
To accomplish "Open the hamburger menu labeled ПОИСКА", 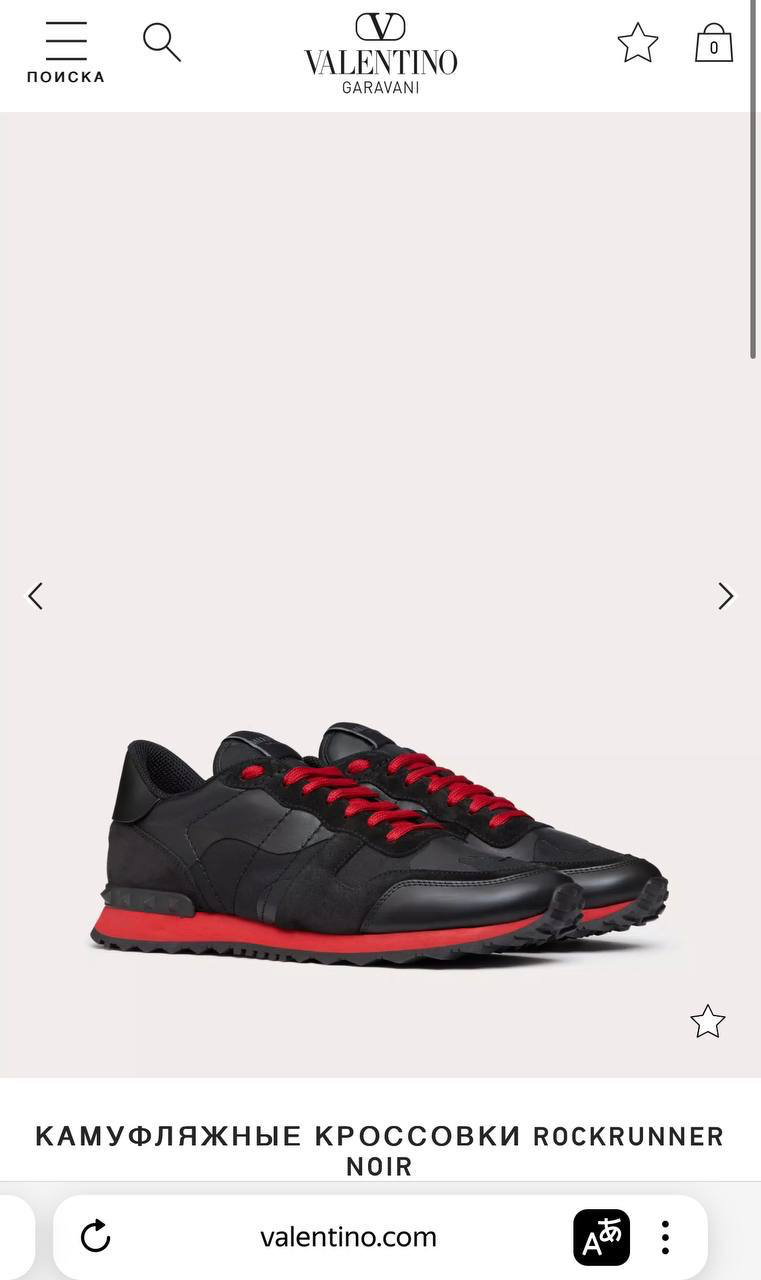I will point(66,52).
